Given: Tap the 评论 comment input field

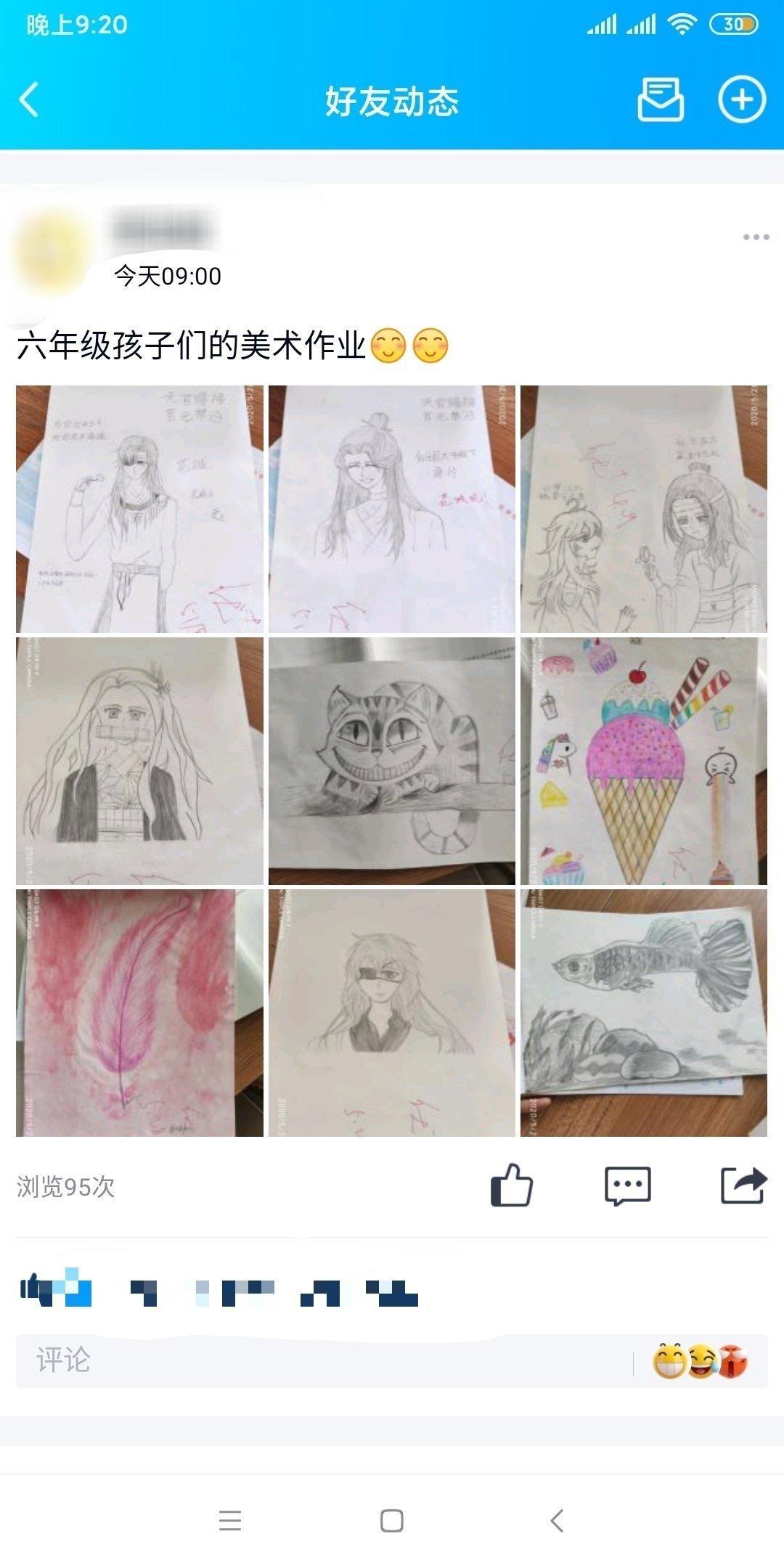Looking at the screenshot, I should tap(319, 1360).
